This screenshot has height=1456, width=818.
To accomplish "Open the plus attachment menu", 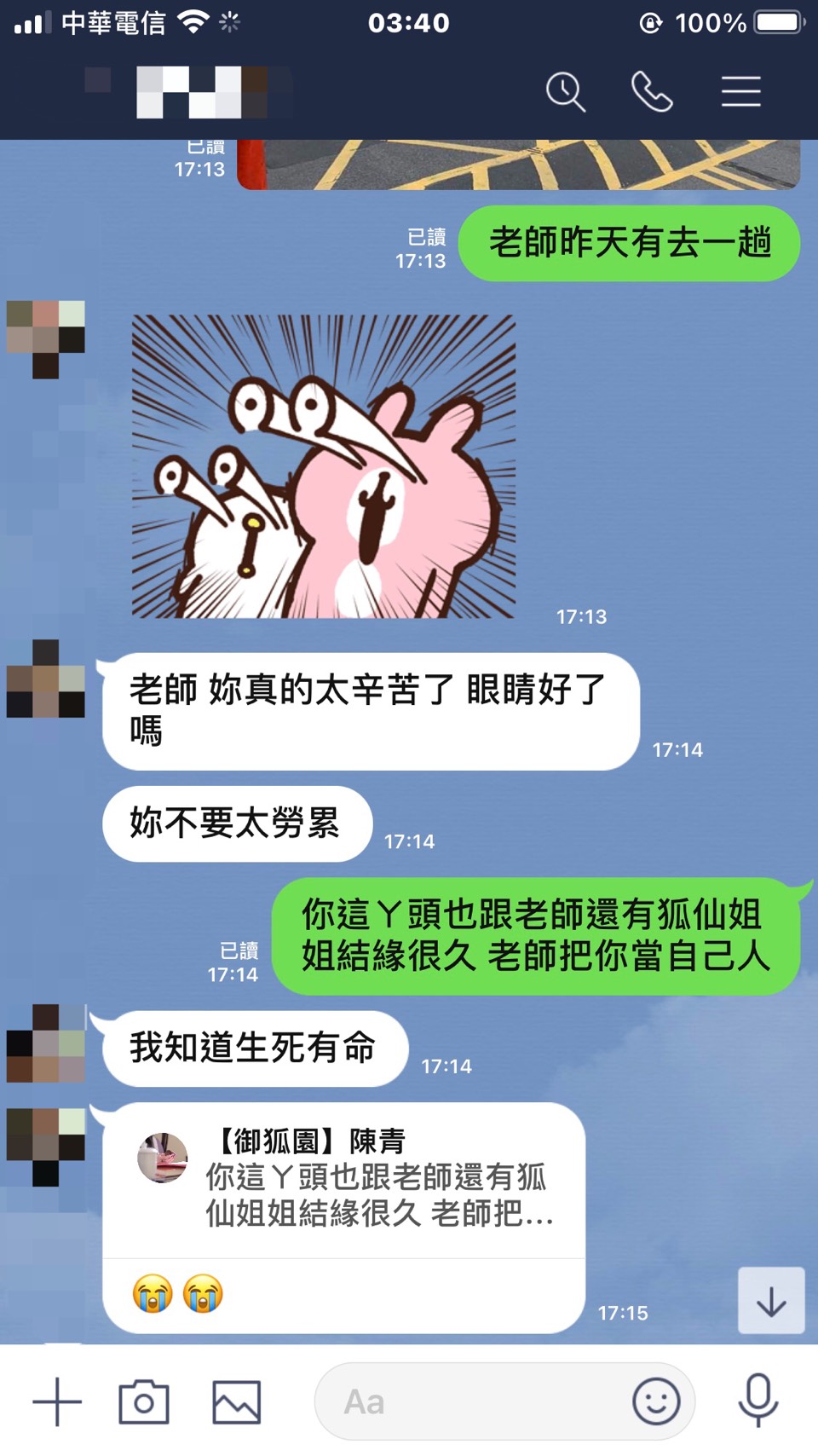I will (57, 1401).
